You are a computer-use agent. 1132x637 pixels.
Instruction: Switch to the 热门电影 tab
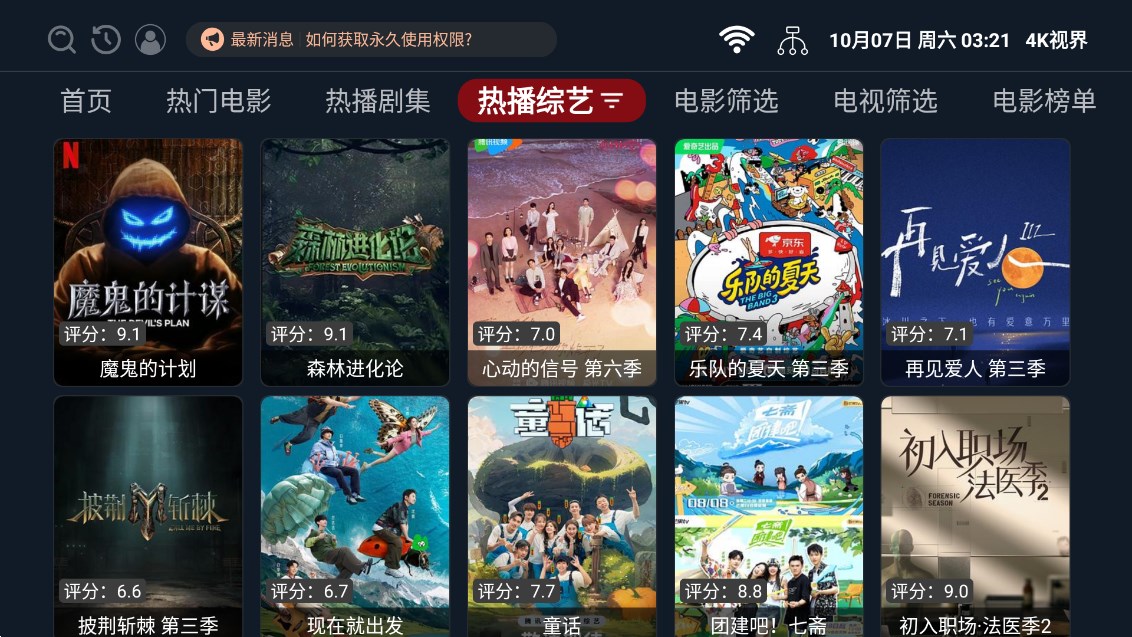[x=218, y=101]
